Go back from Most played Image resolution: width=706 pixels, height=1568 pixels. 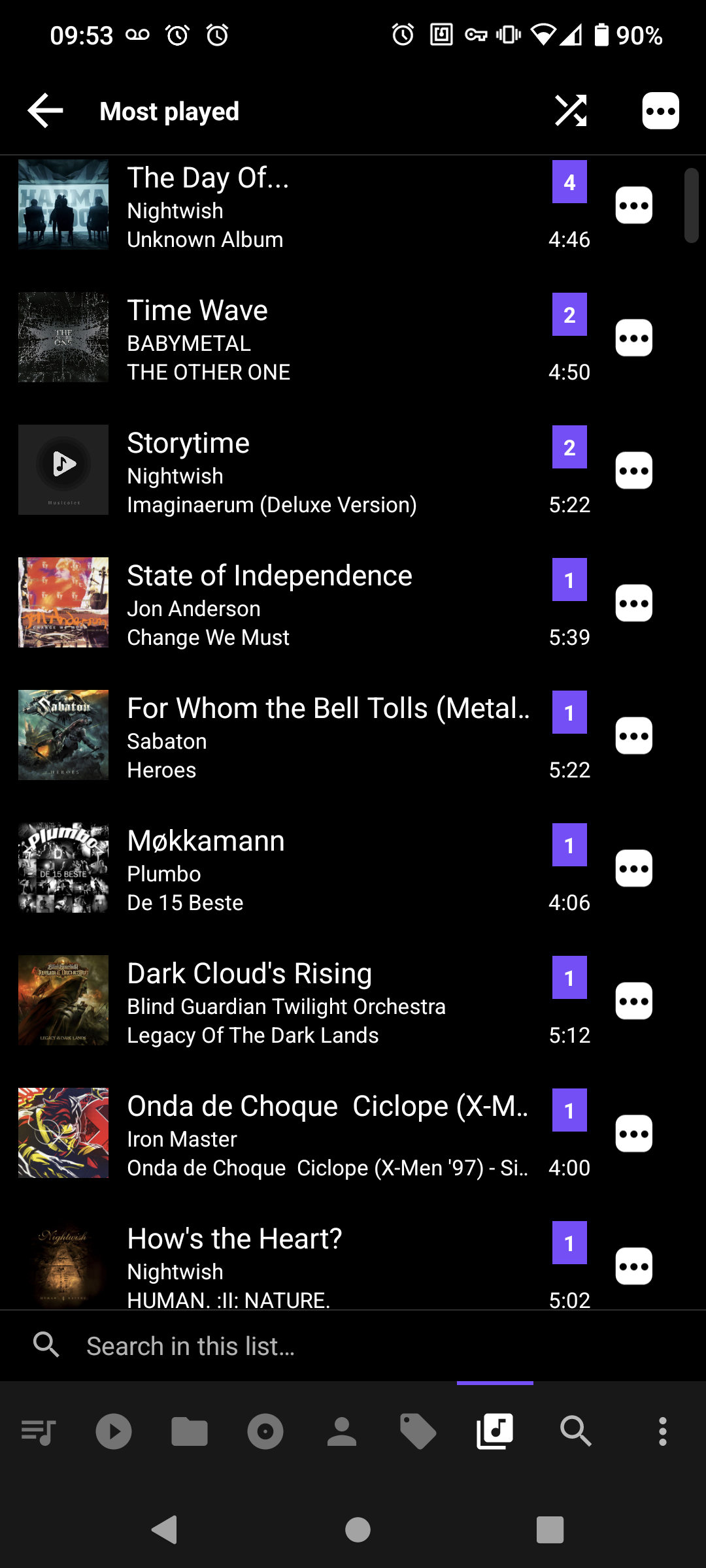click(45, 111)
